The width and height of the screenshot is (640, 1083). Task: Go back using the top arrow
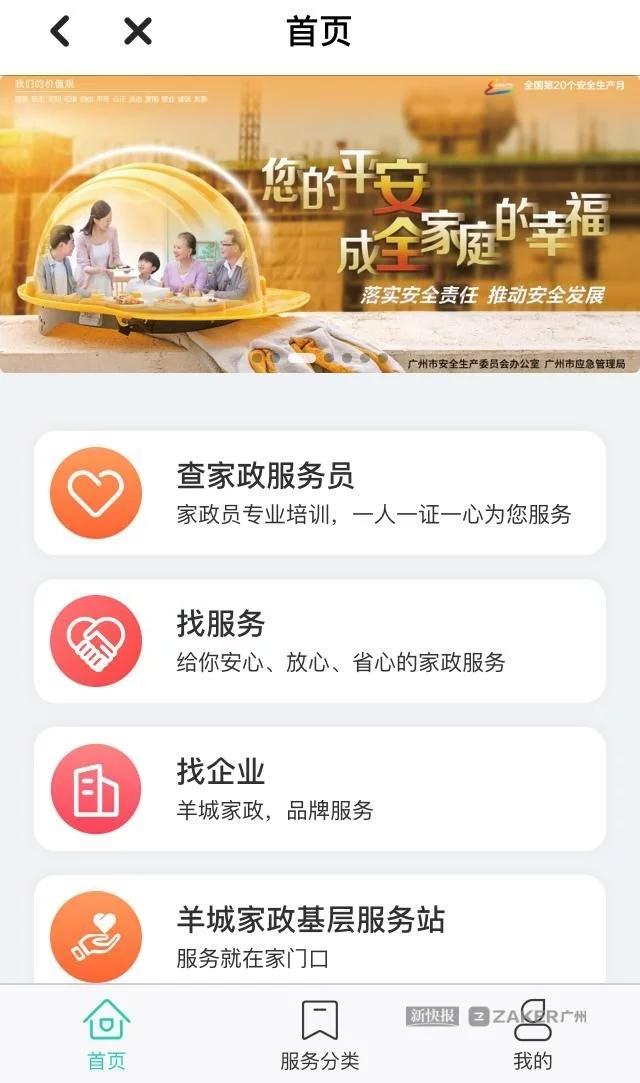click(60, 32)
